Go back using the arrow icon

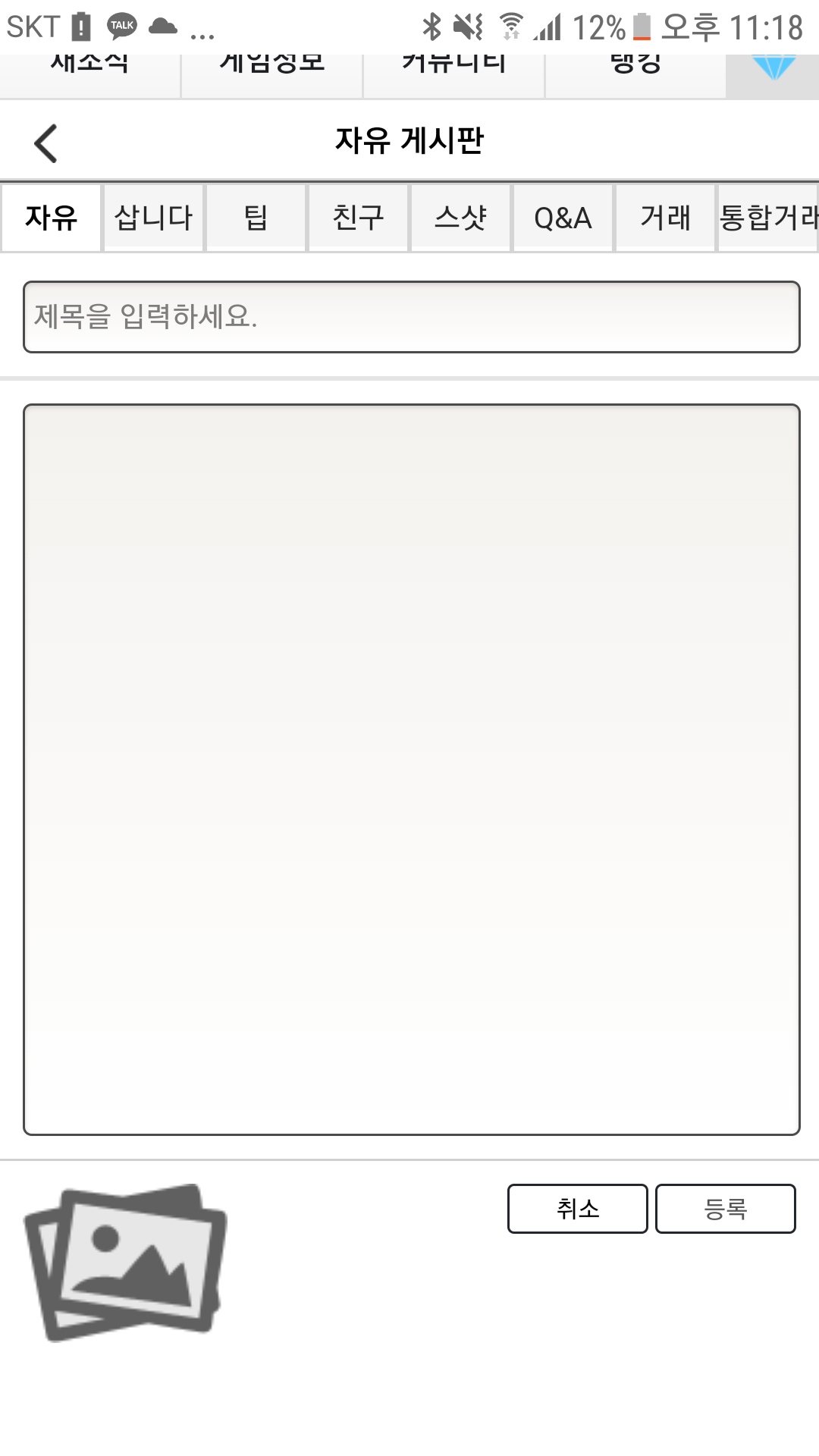click(46, 143)
